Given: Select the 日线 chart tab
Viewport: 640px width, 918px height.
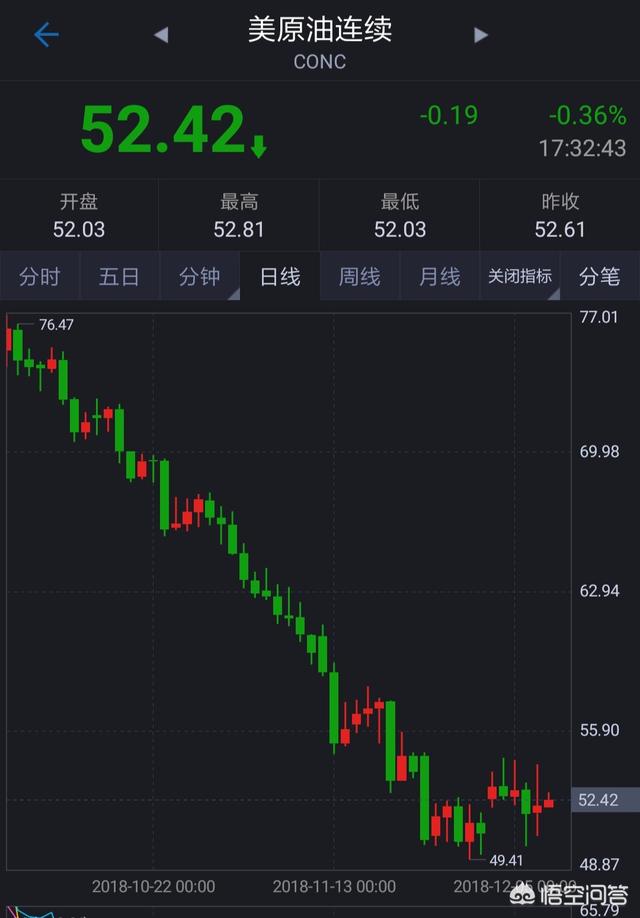Looking at the screenshot, I should [280, 277].
